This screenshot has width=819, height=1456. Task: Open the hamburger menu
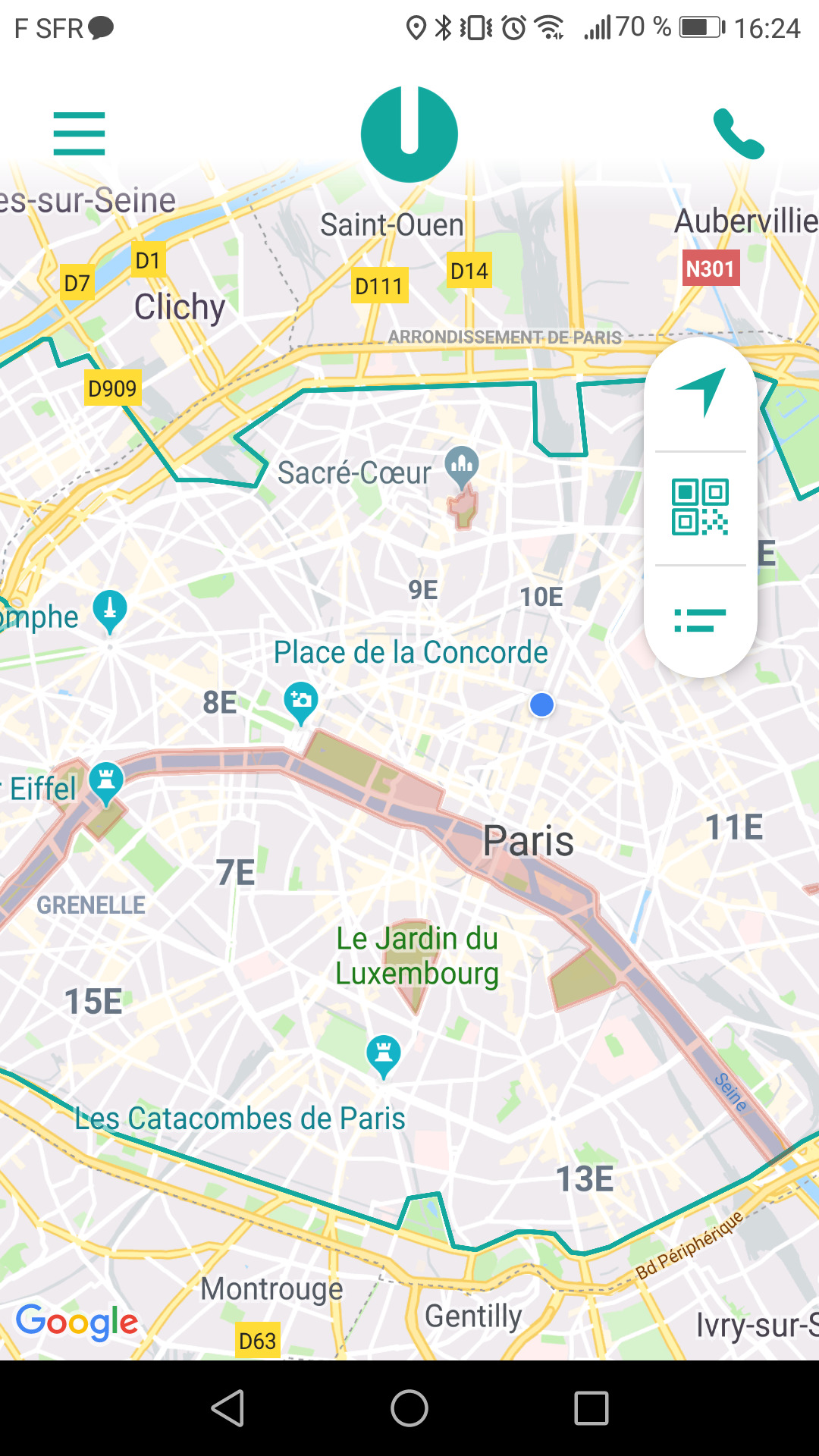click(79, 133)
